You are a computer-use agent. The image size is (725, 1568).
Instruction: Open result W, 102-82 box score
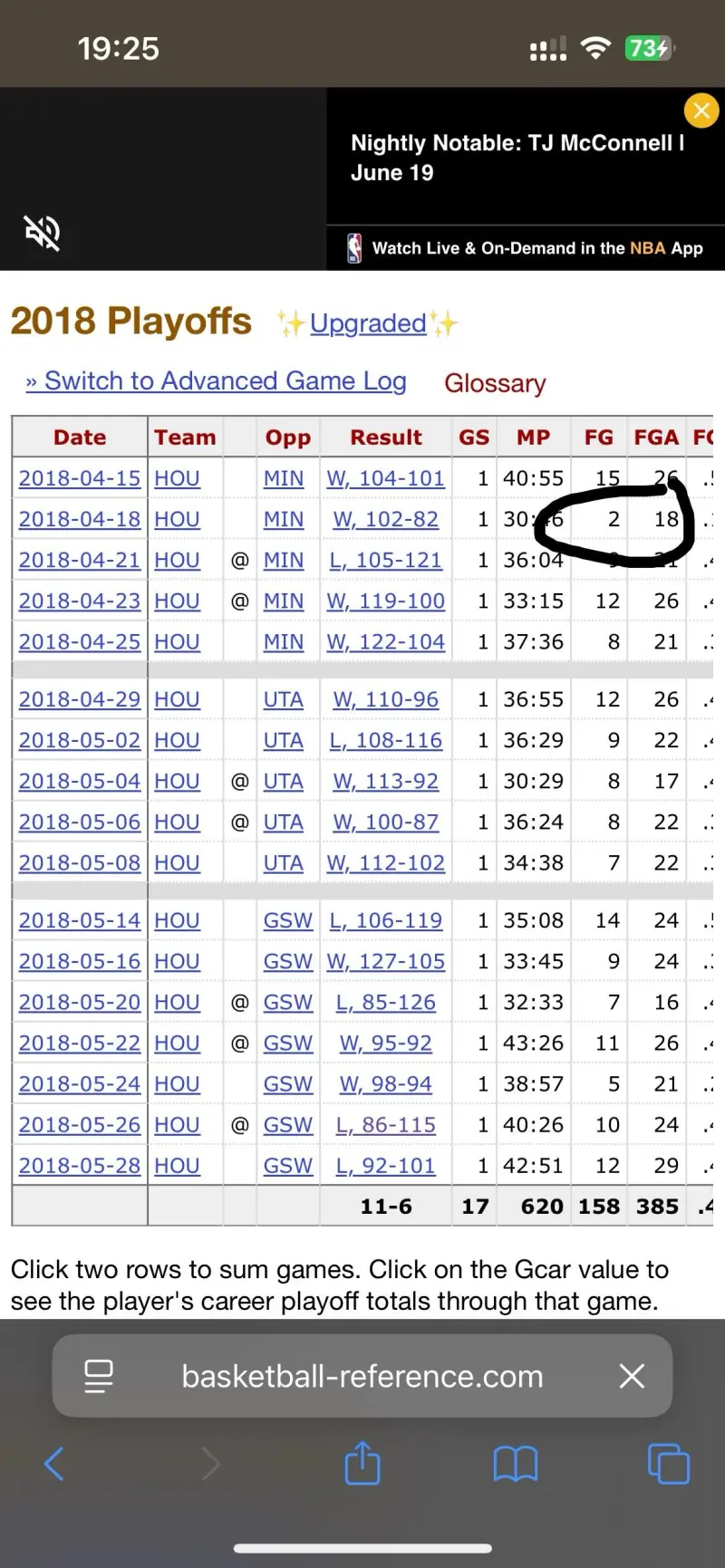coord(386,519)
